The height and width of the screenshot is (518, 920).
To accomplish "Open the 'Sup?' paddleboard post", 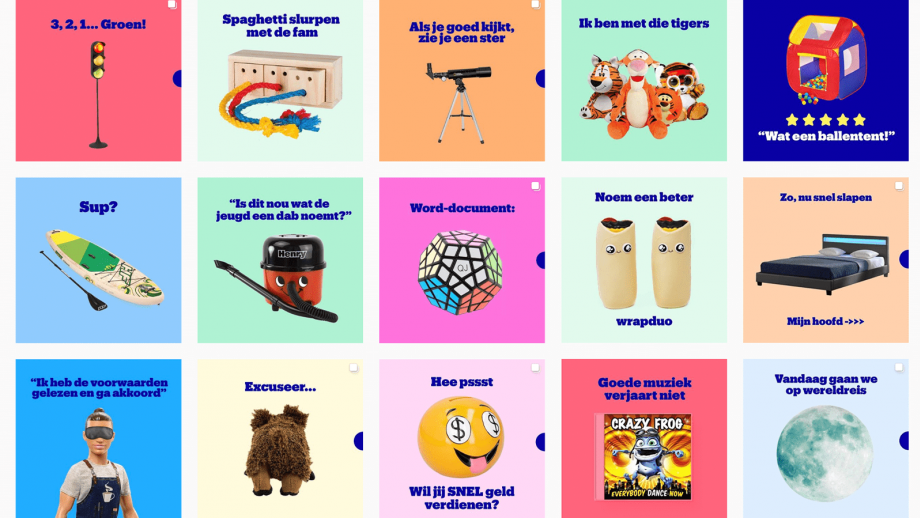I will pyautogui.click(x=98, y=260).
